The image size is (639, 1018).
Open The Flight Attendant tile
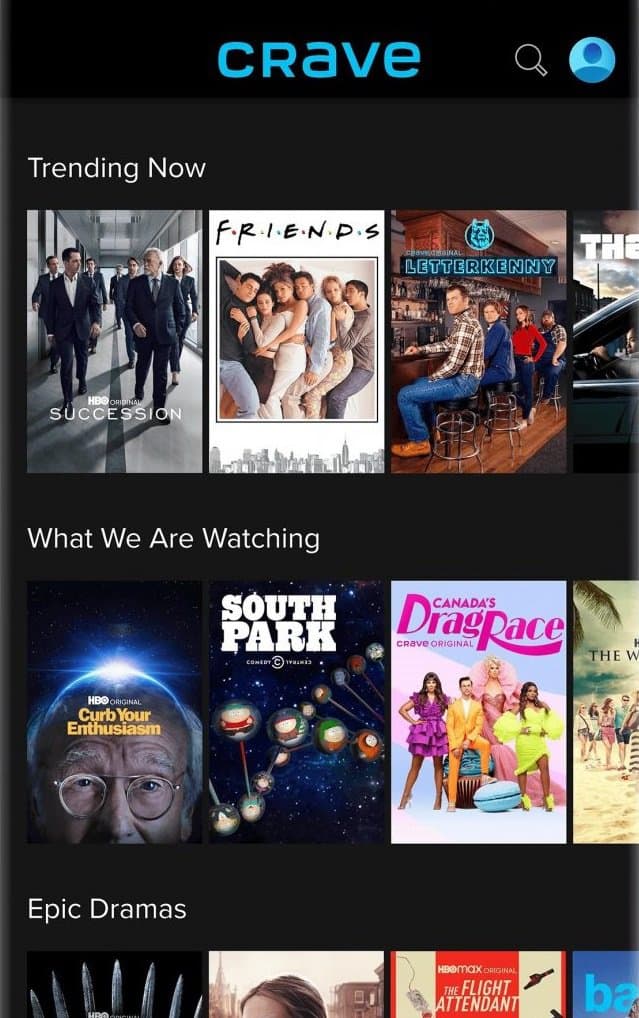478,985
